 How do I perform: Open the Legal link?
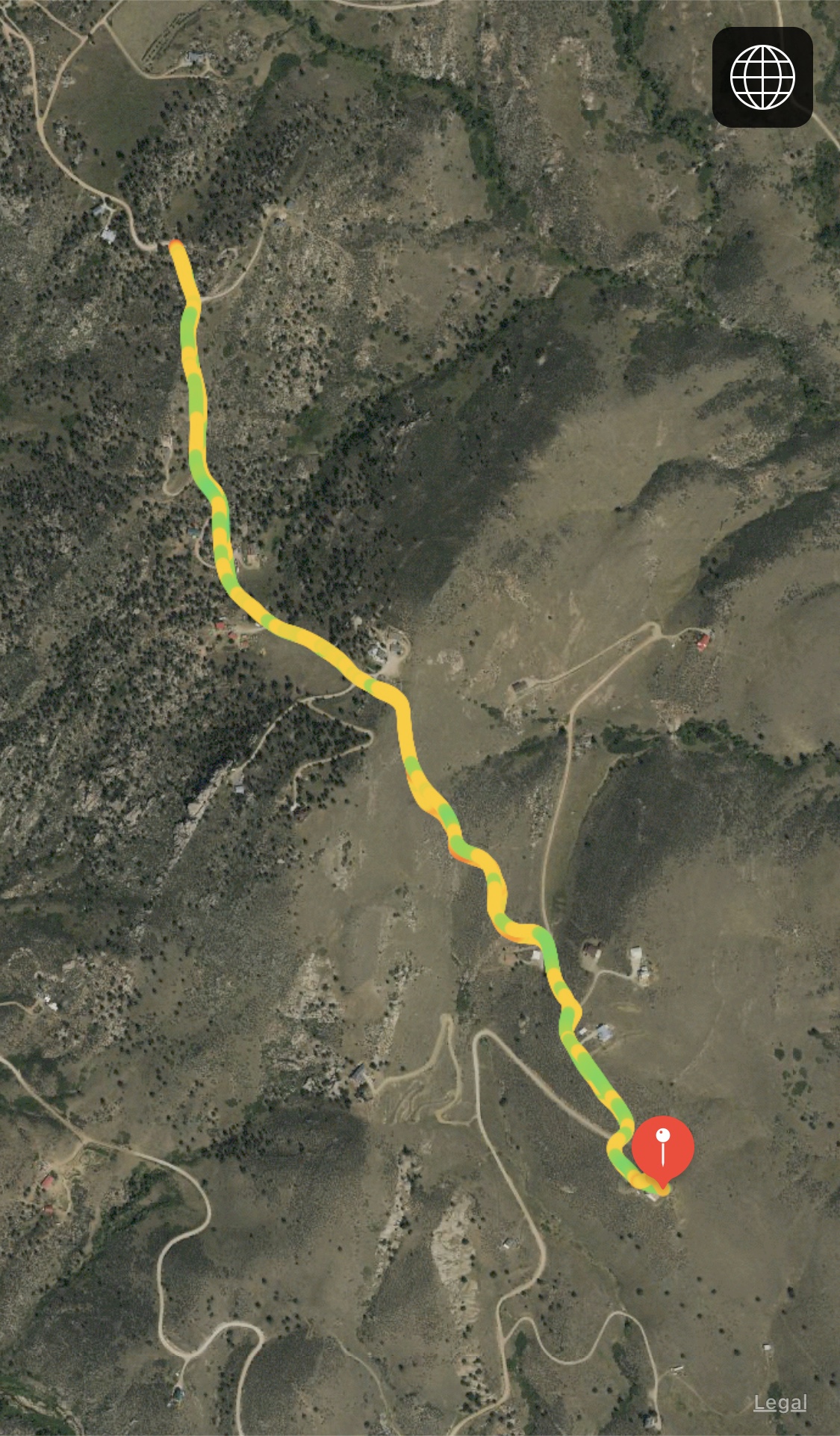click(780, 1402)
